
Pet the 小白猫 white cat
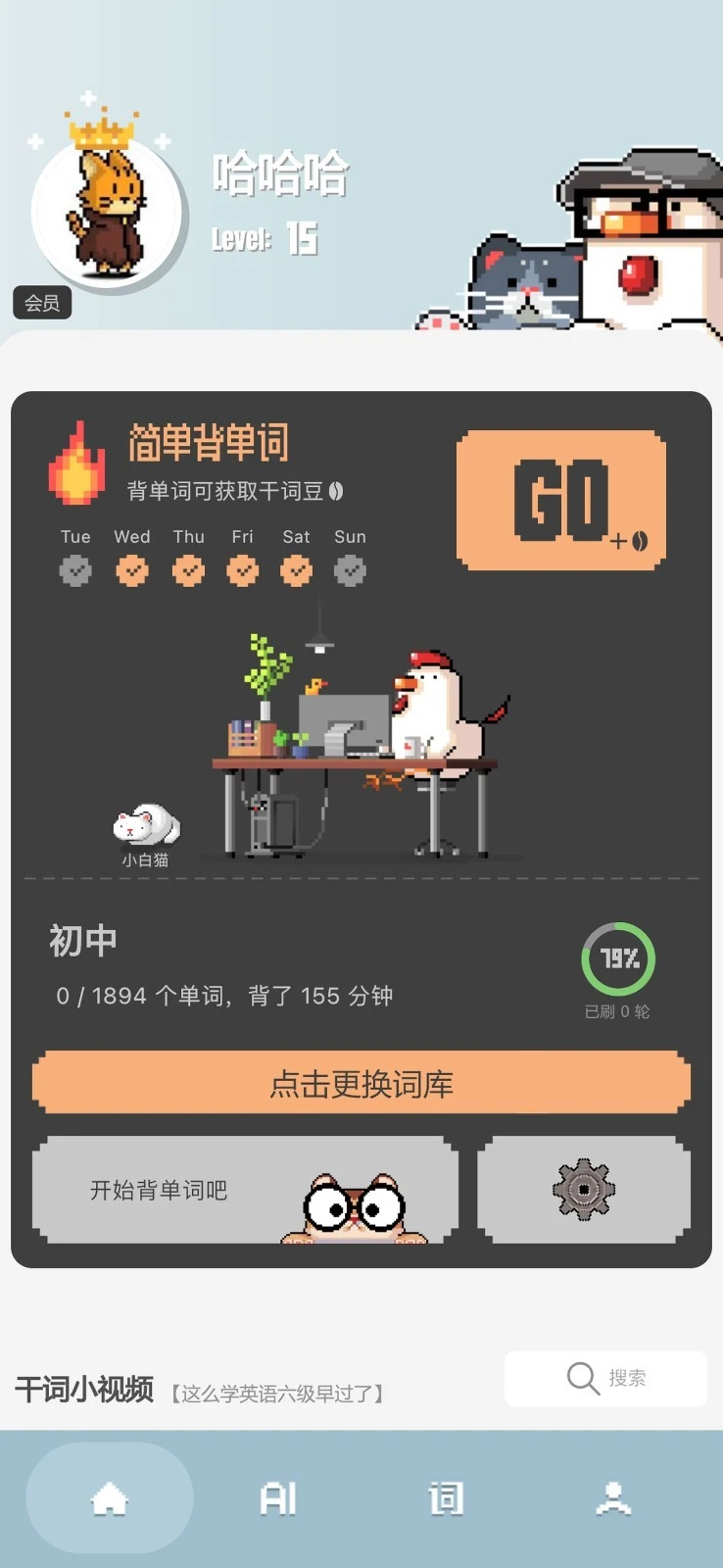point(143,823)
